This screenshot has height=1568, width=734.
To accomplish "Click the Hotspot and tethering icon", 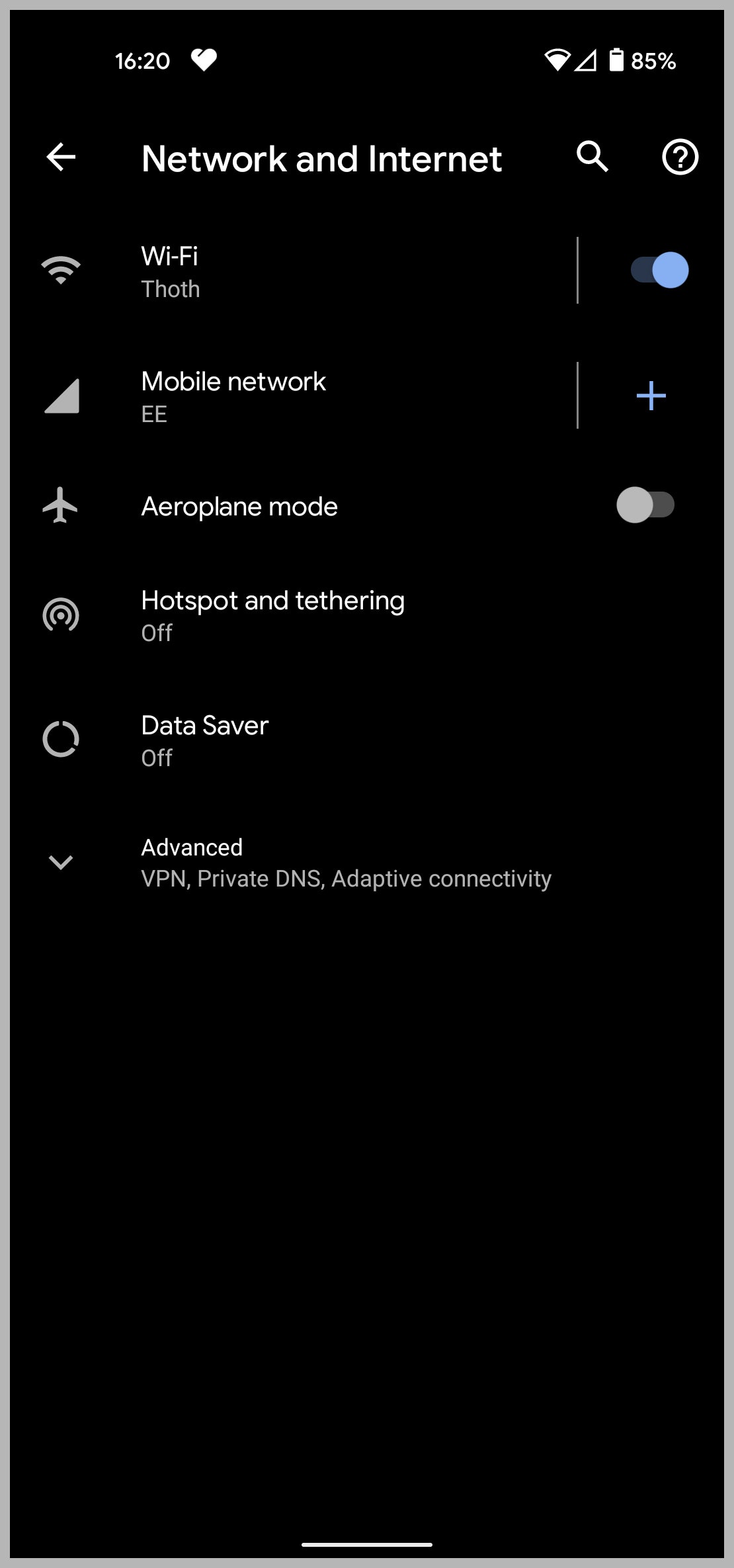I will (61, 615).
